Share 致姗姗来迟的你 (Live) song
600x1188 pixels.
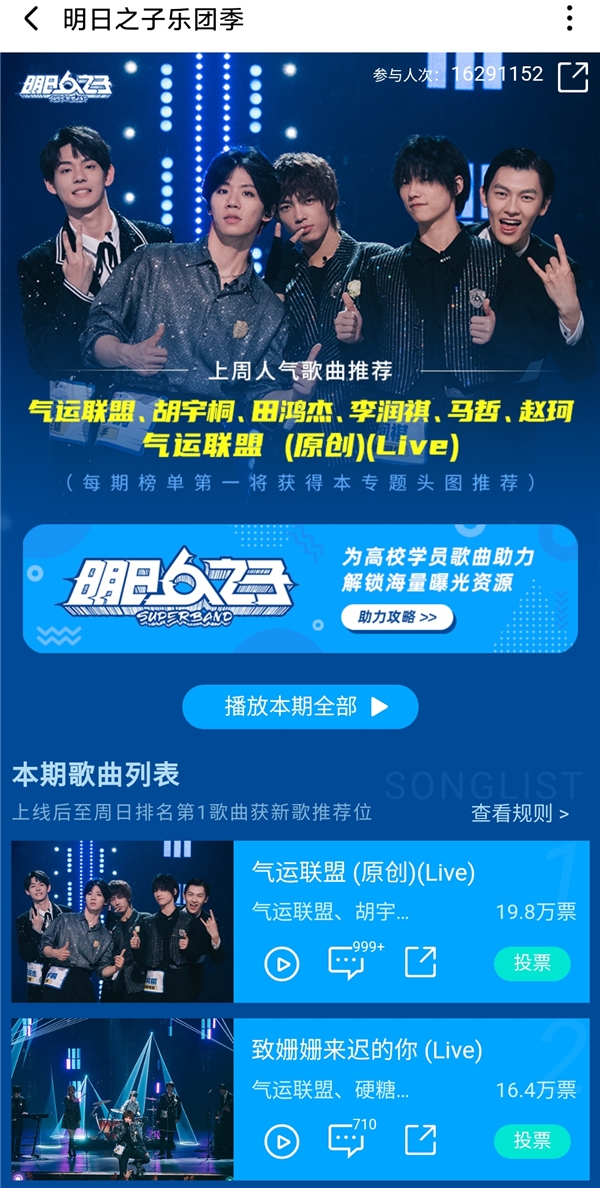click(420, 1141)
